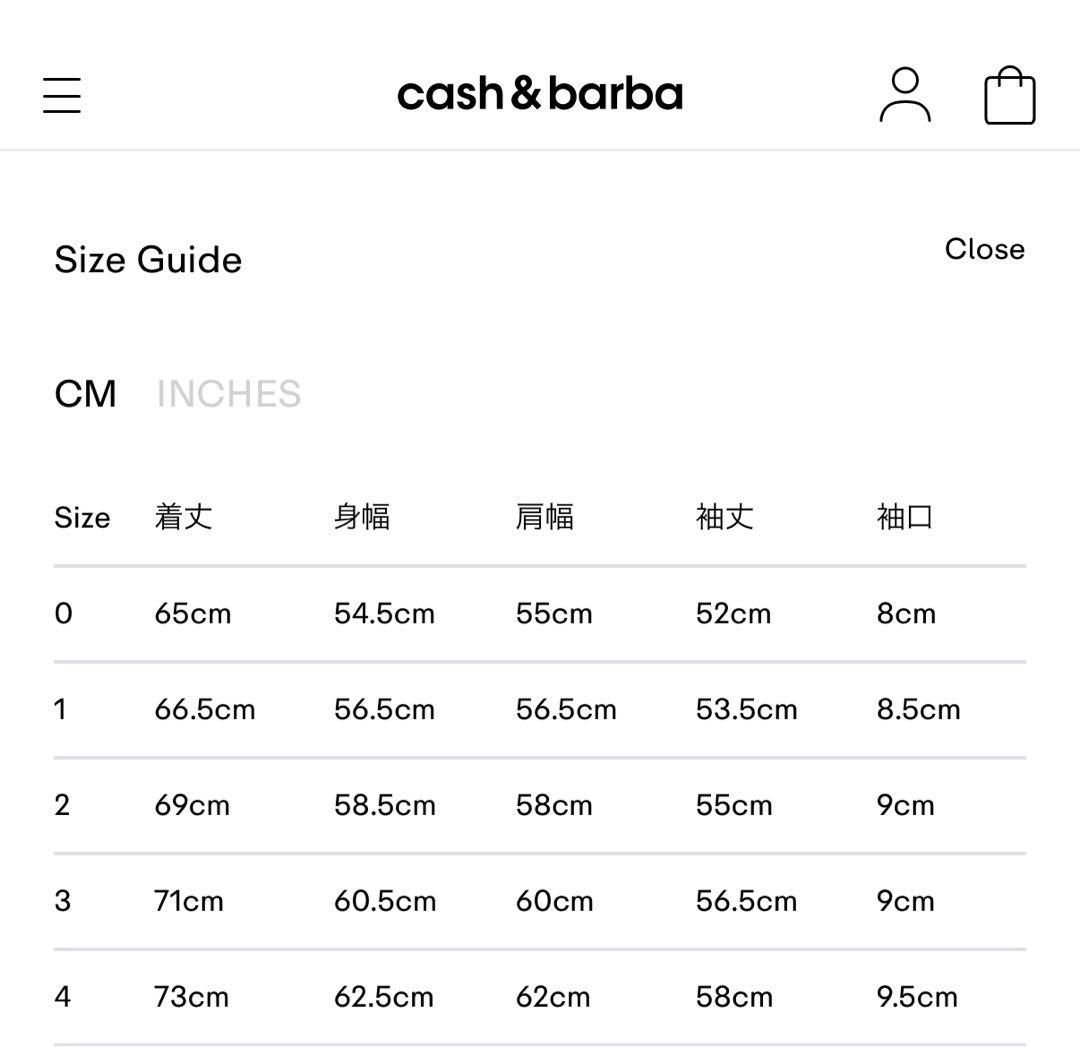This screenshot has height=1056, width=1080.
Task: Close the Size Guide
Action: pyautogui.click(x=984, y=249)
